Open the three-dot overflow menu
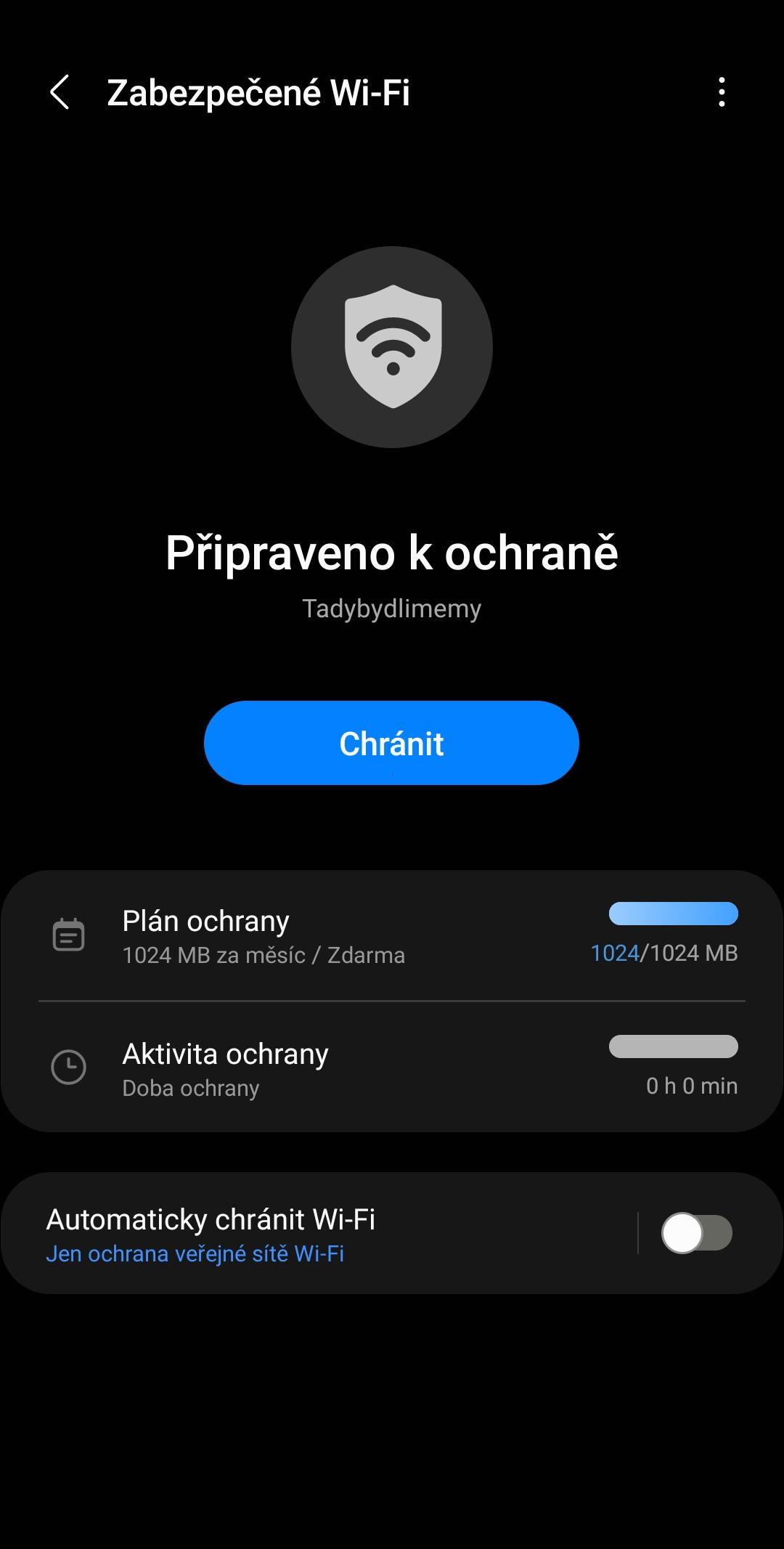Image resolution: width=784 pixels, height=1549 pixels. (x=721, y=92)
